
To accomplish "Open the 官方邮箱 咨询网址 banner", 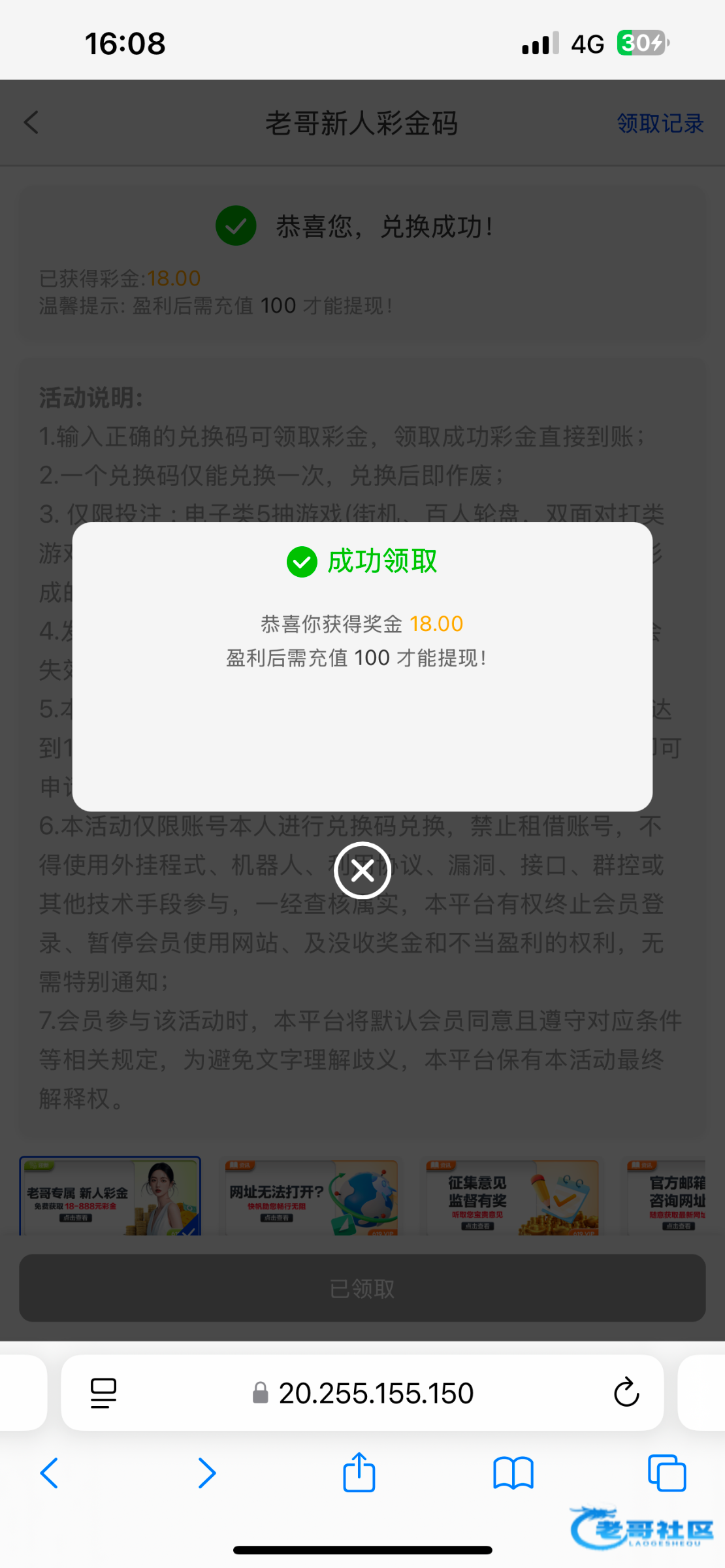I will point(666,1197).
